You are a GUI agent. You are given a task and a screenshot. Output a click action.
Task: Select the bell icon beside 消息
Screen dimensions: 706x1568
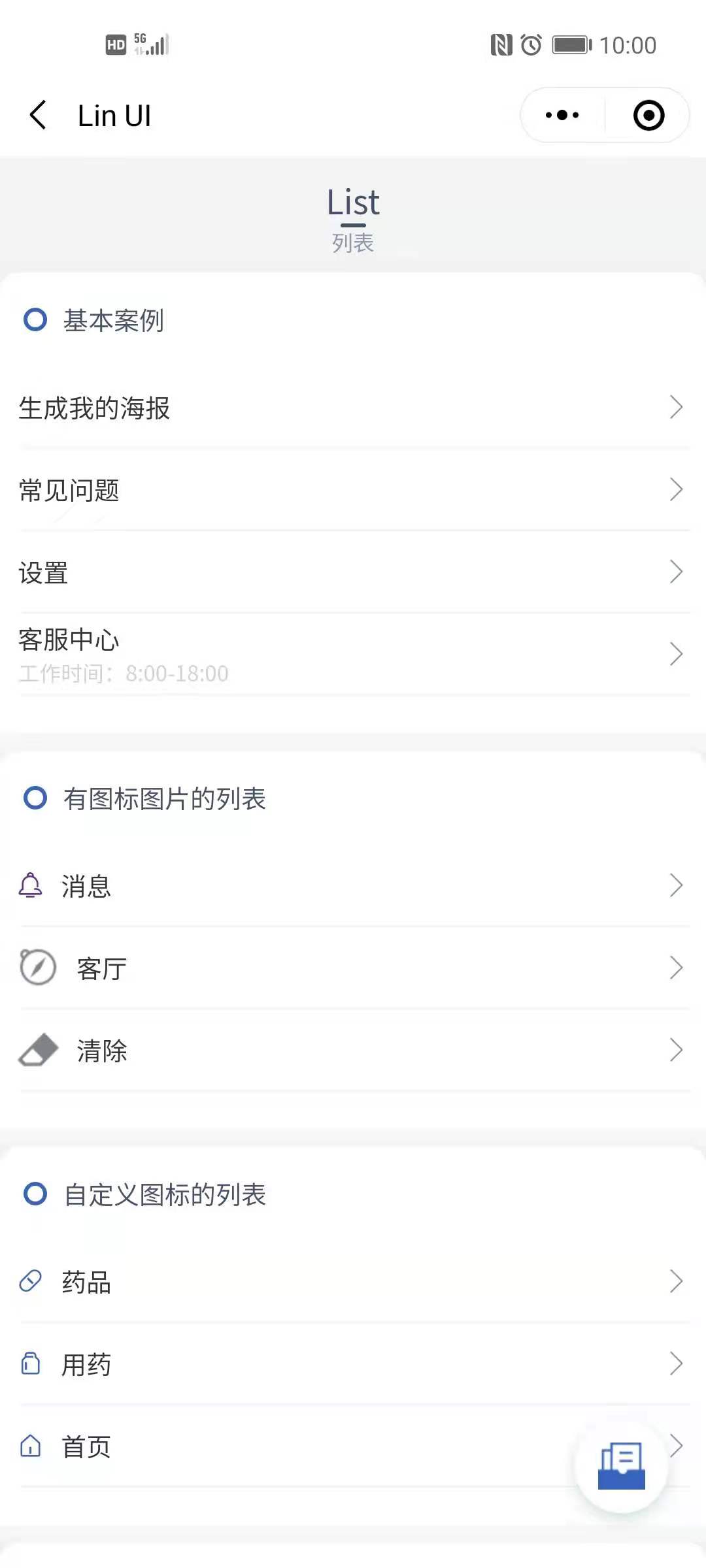pos(31,886)
